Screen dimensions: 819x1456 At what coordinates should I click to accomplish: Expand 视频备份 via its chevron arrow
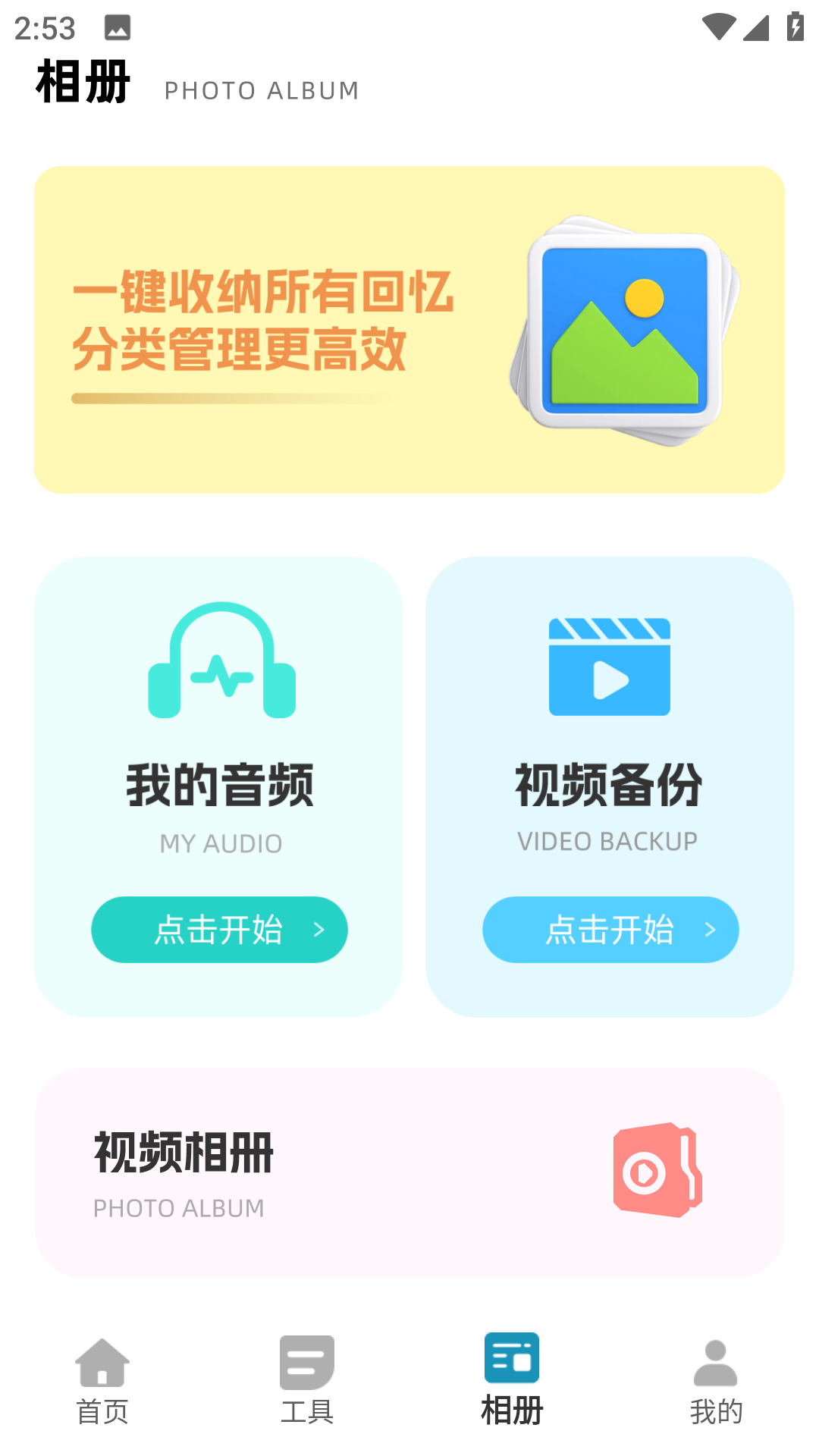pos(711,930)
